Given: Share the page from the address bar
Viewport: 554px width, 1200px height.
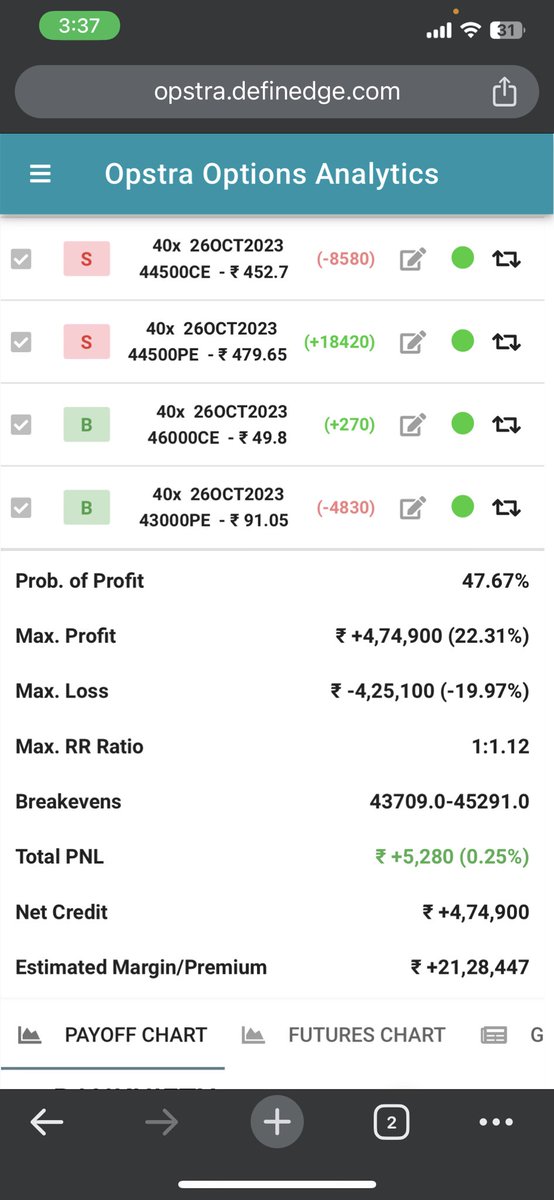Looking at the screenshot, I should [x=505, y=92].
